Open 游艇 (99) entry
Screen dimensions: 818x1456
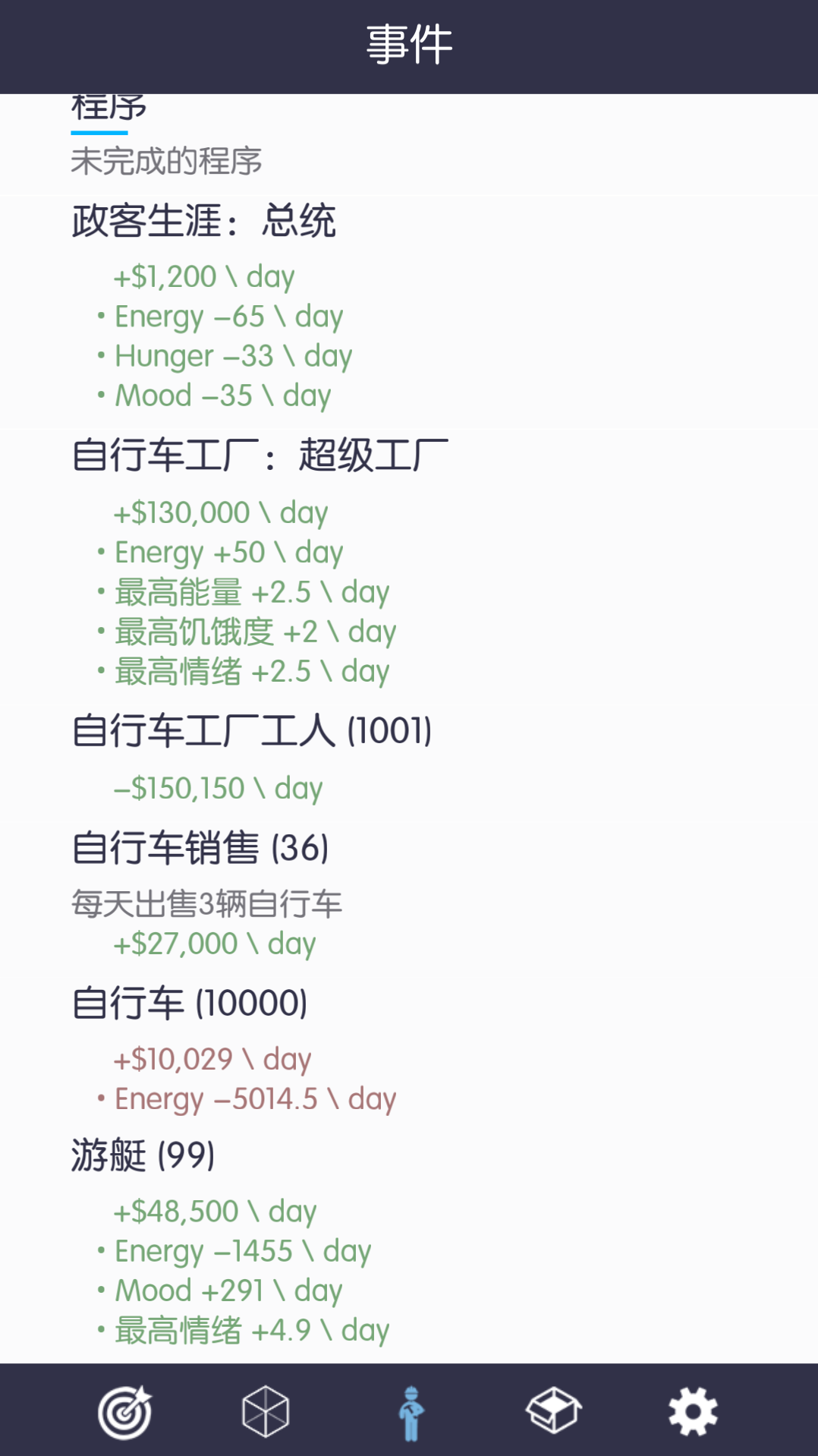(409, 1243)
